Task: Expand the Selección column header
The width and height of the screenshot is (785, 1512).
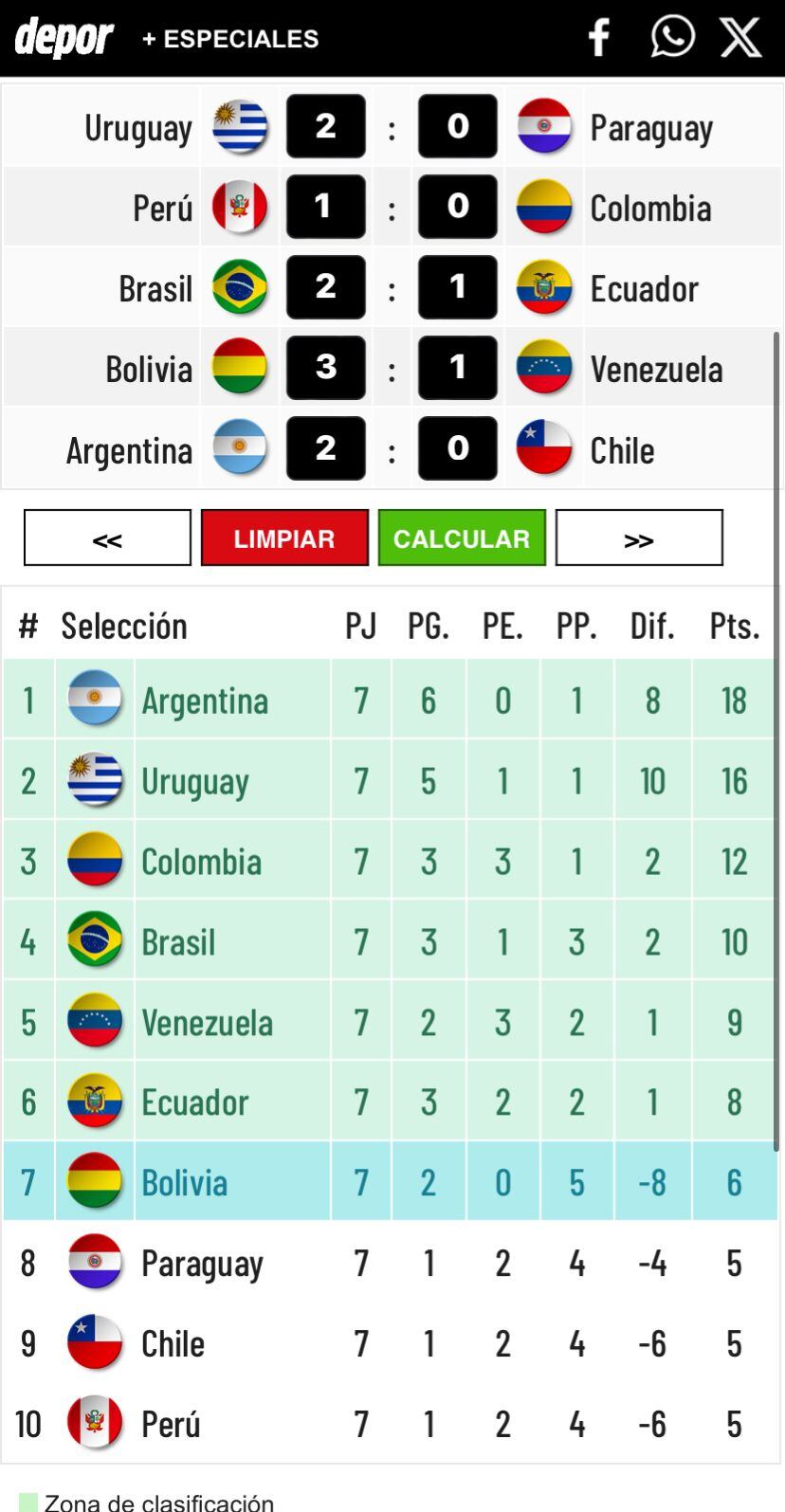Action: (x=124, y=625)
